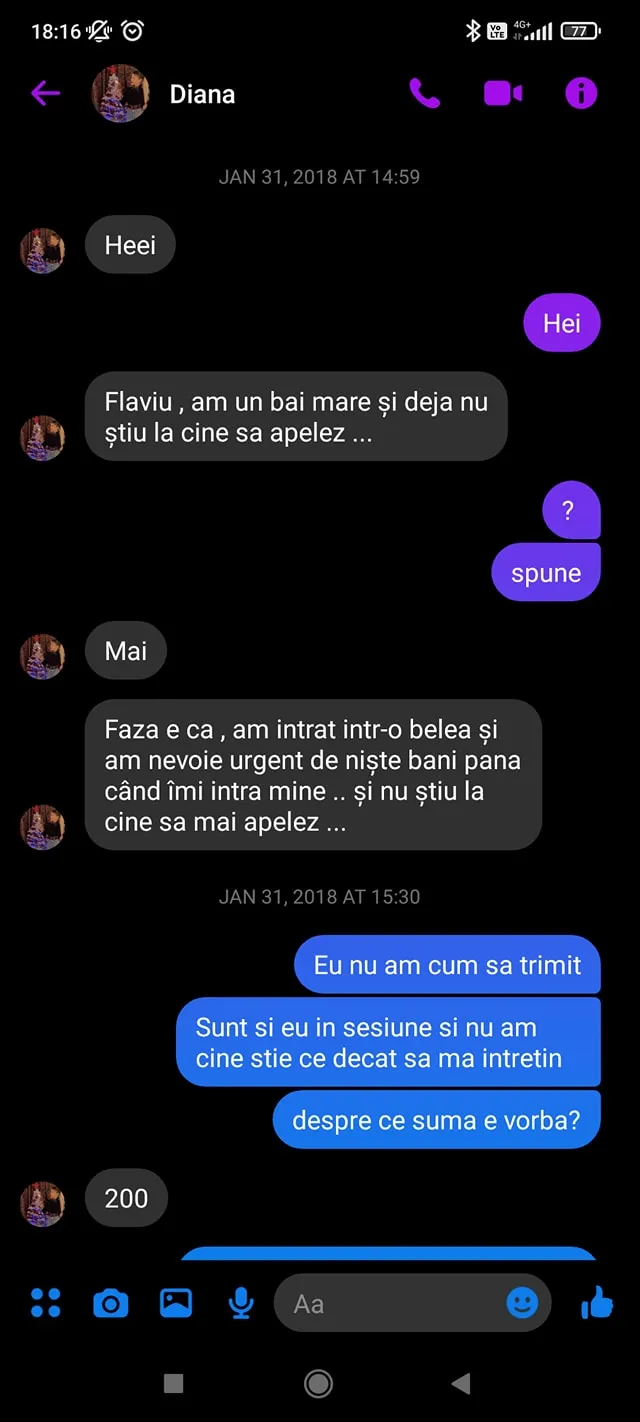Open the photo gallery picker

click(176, 1303)
